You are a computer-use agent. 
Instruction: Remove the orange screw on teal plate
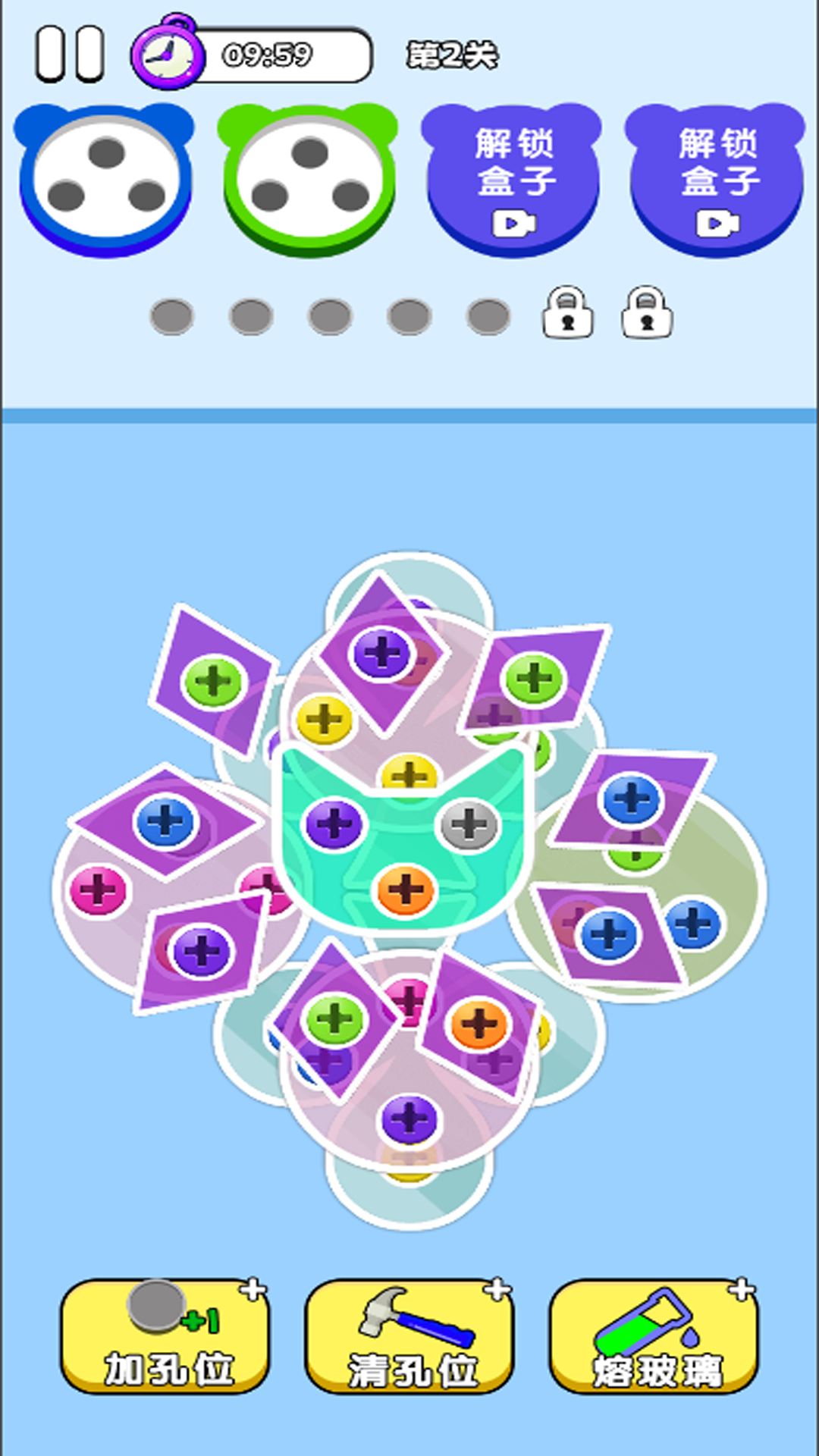point(406,890)
